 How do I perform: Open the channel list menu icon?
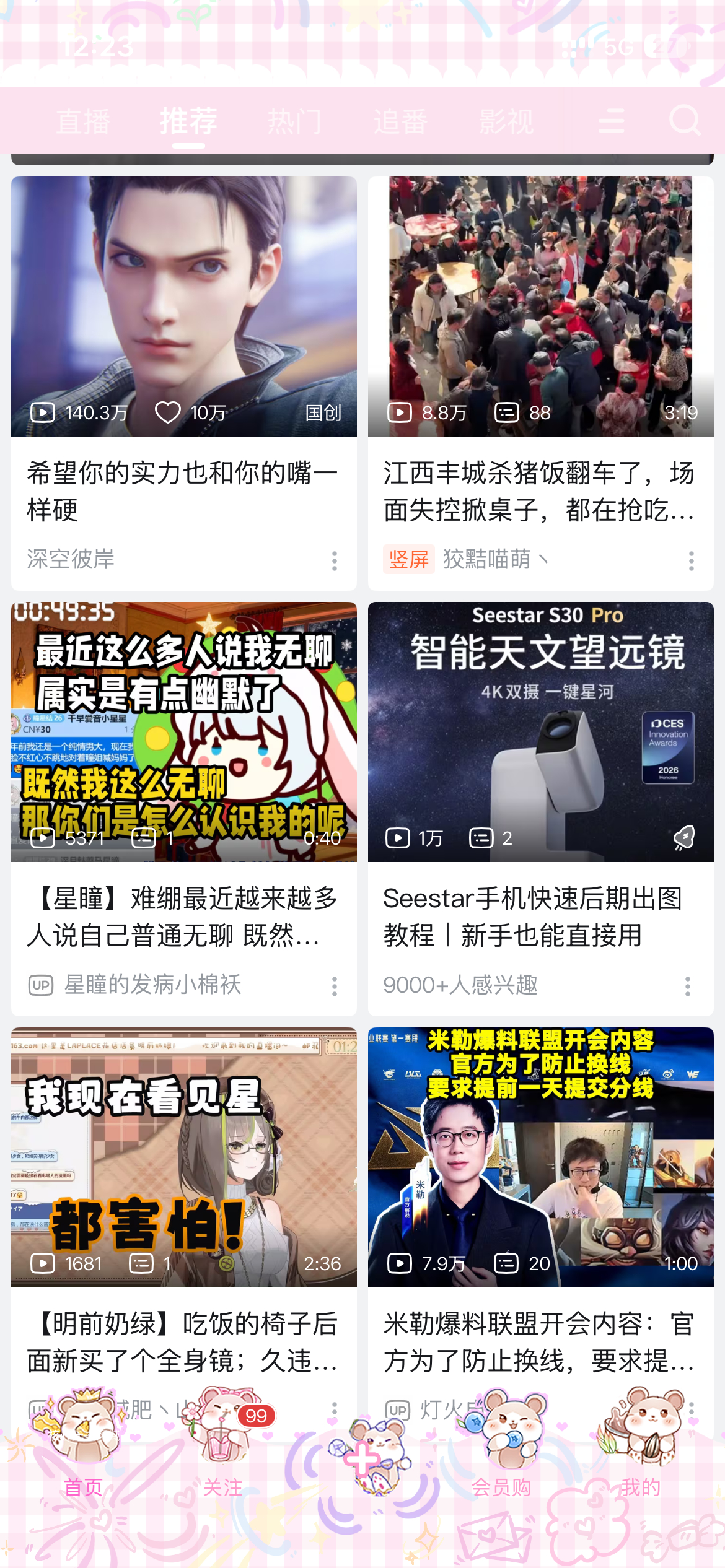pos(611,121)
